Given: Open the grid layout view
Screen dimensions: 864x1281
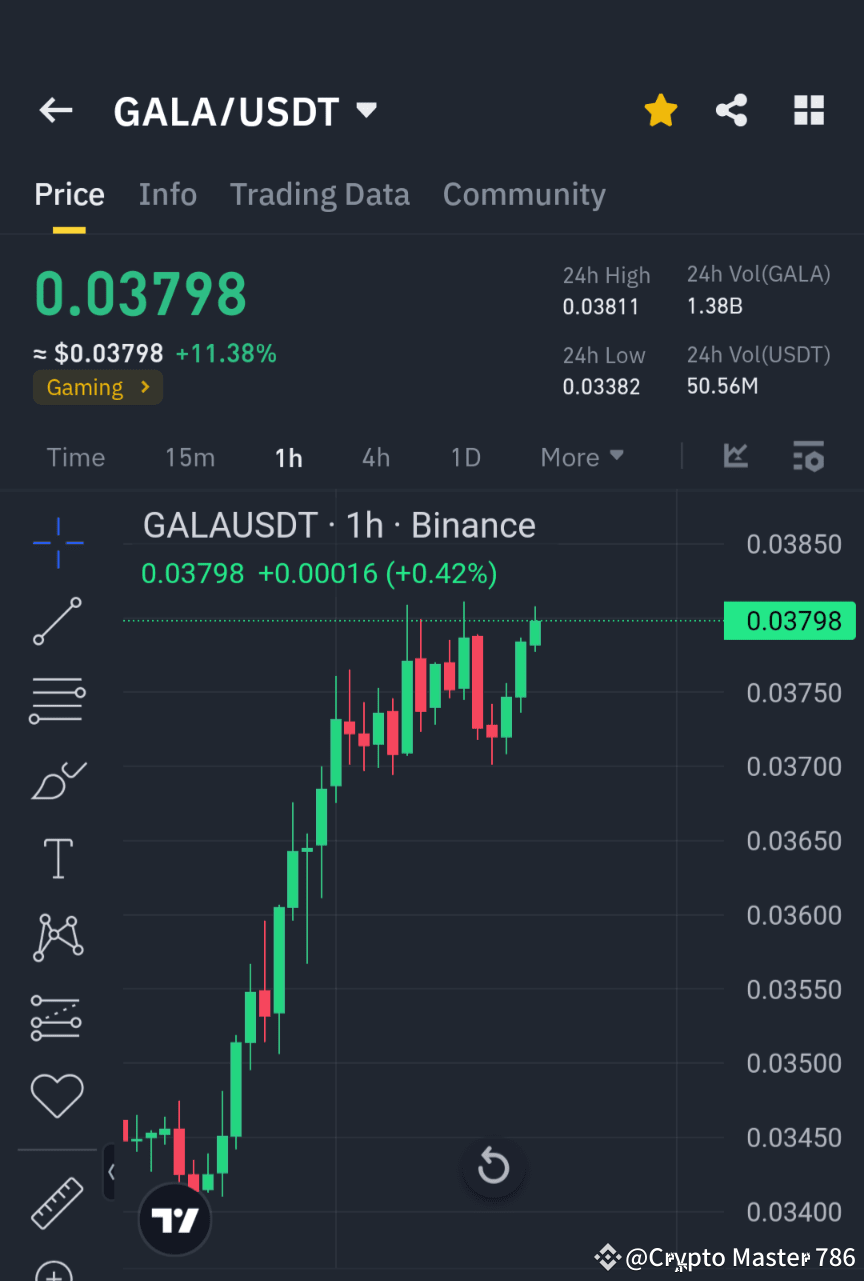Looking at the screenshot, I should [808, 110].
